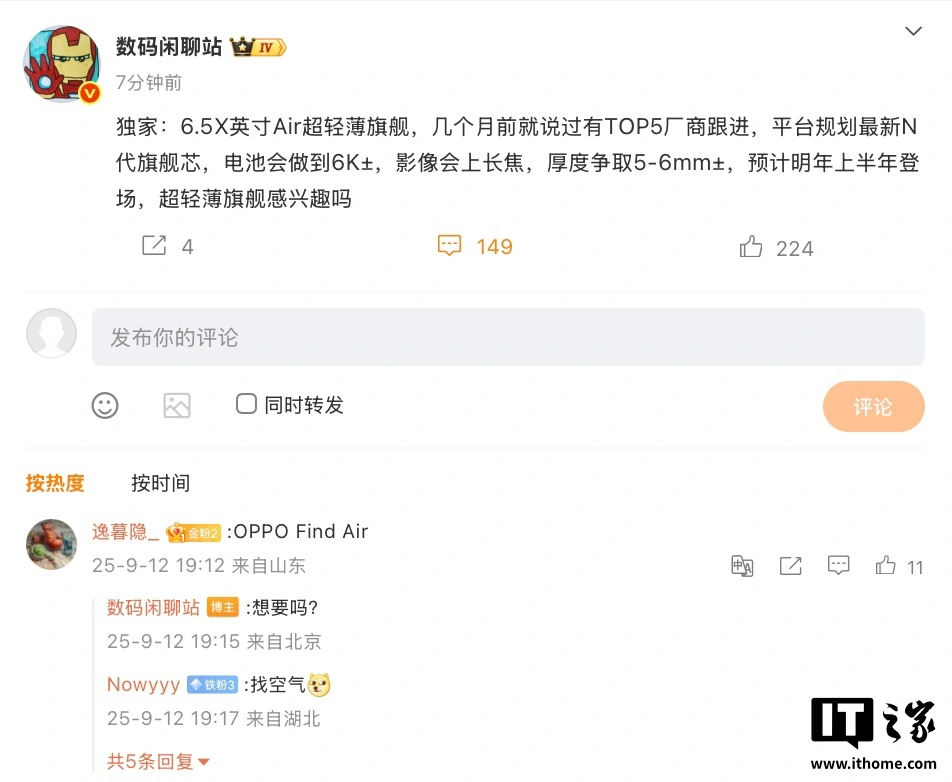Attach an image to the comment
Viewport: 952px width, 782px height.
point(177,405)
